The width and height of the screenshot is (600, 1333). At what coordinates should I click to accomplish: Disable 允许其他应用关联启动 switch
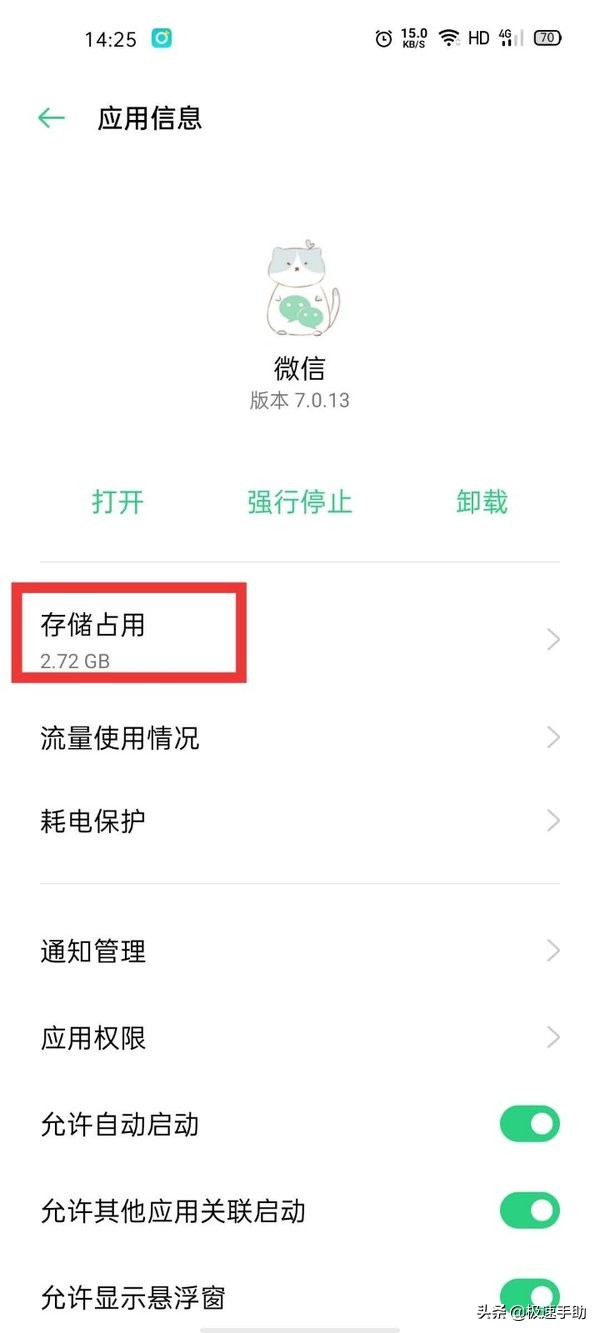[529, 1211]
